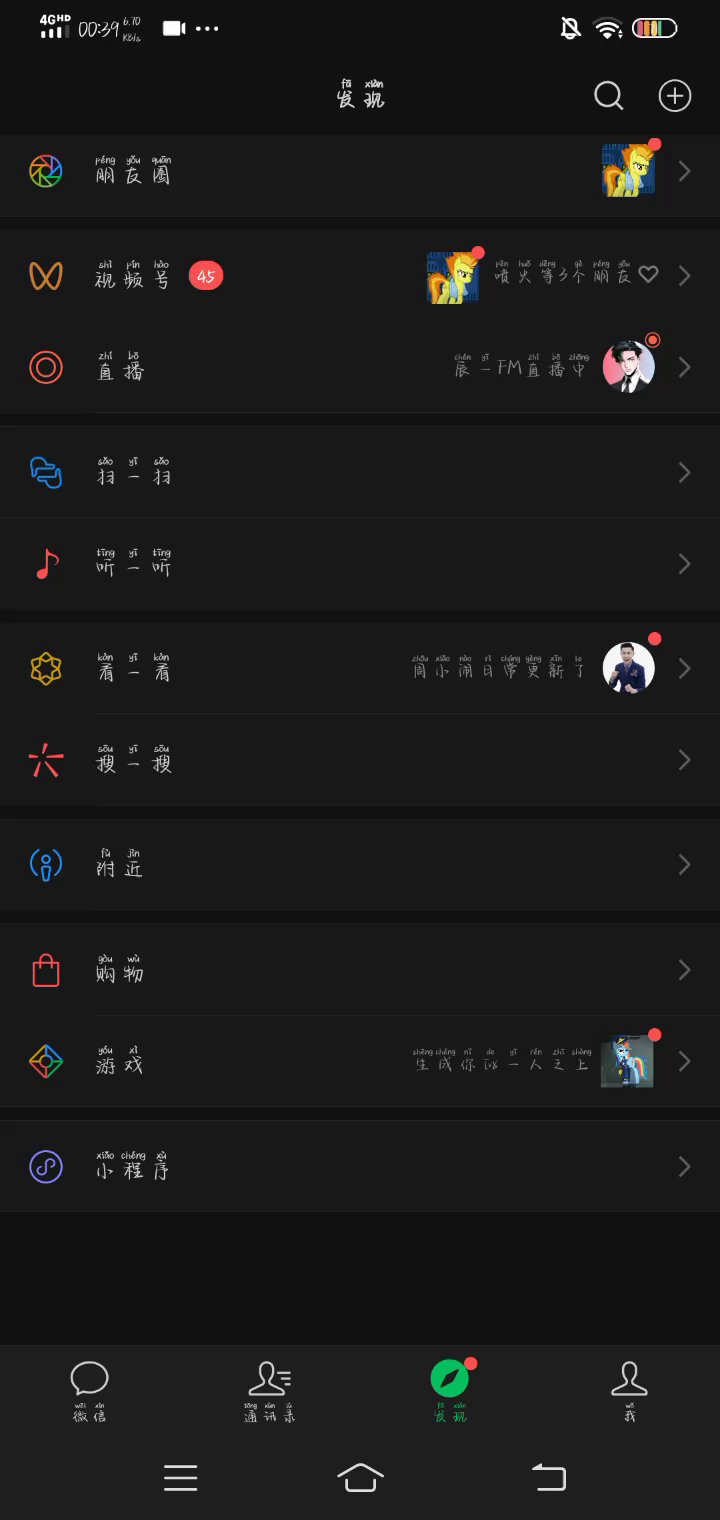Image resolution: width=720 pixels, height=1520 pixels.
Task: Open the search icon in the top bar
Action: click(608, 96)
